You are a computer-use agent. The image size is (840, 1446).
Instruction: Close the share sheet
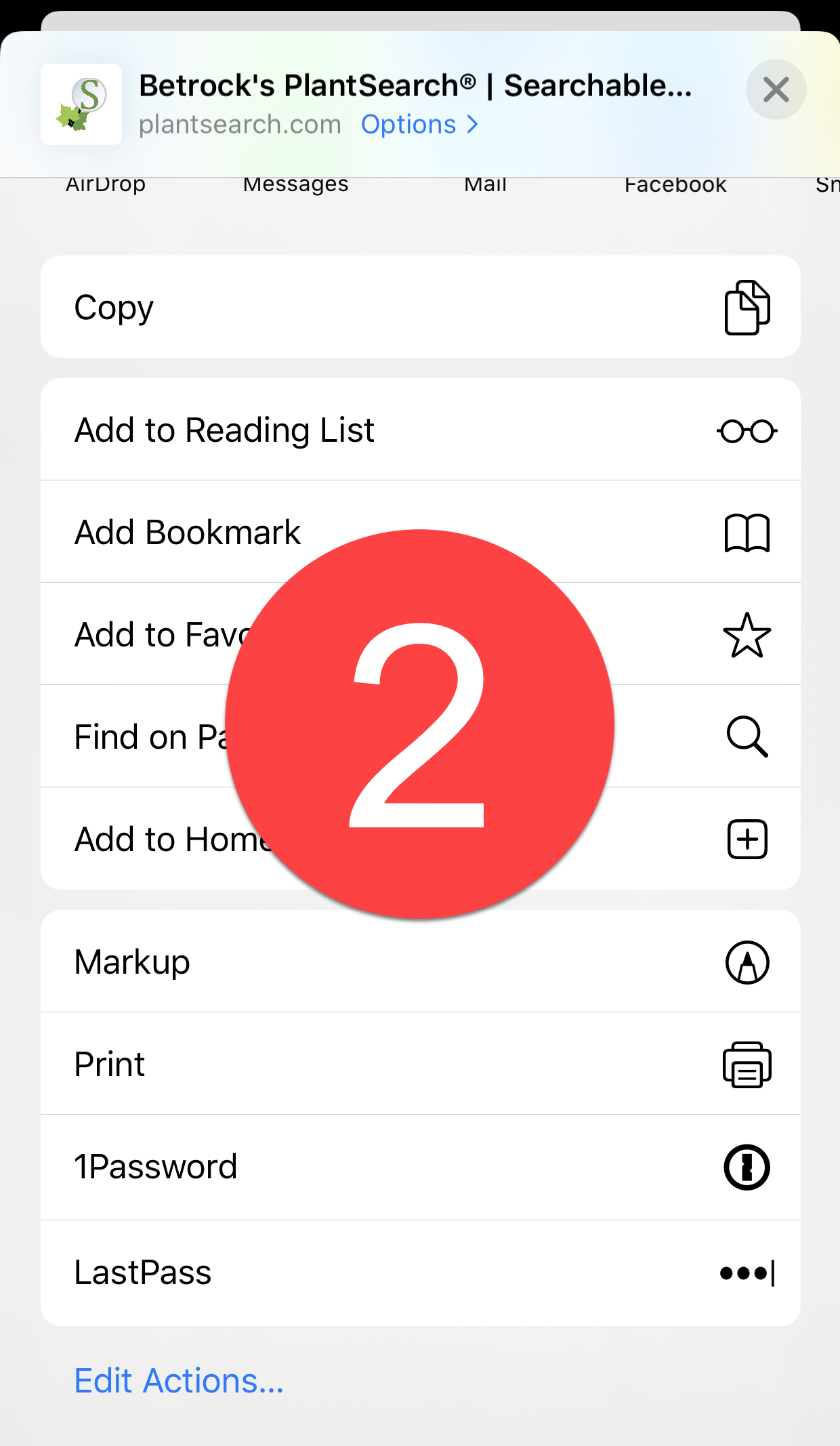coord(776,89)
